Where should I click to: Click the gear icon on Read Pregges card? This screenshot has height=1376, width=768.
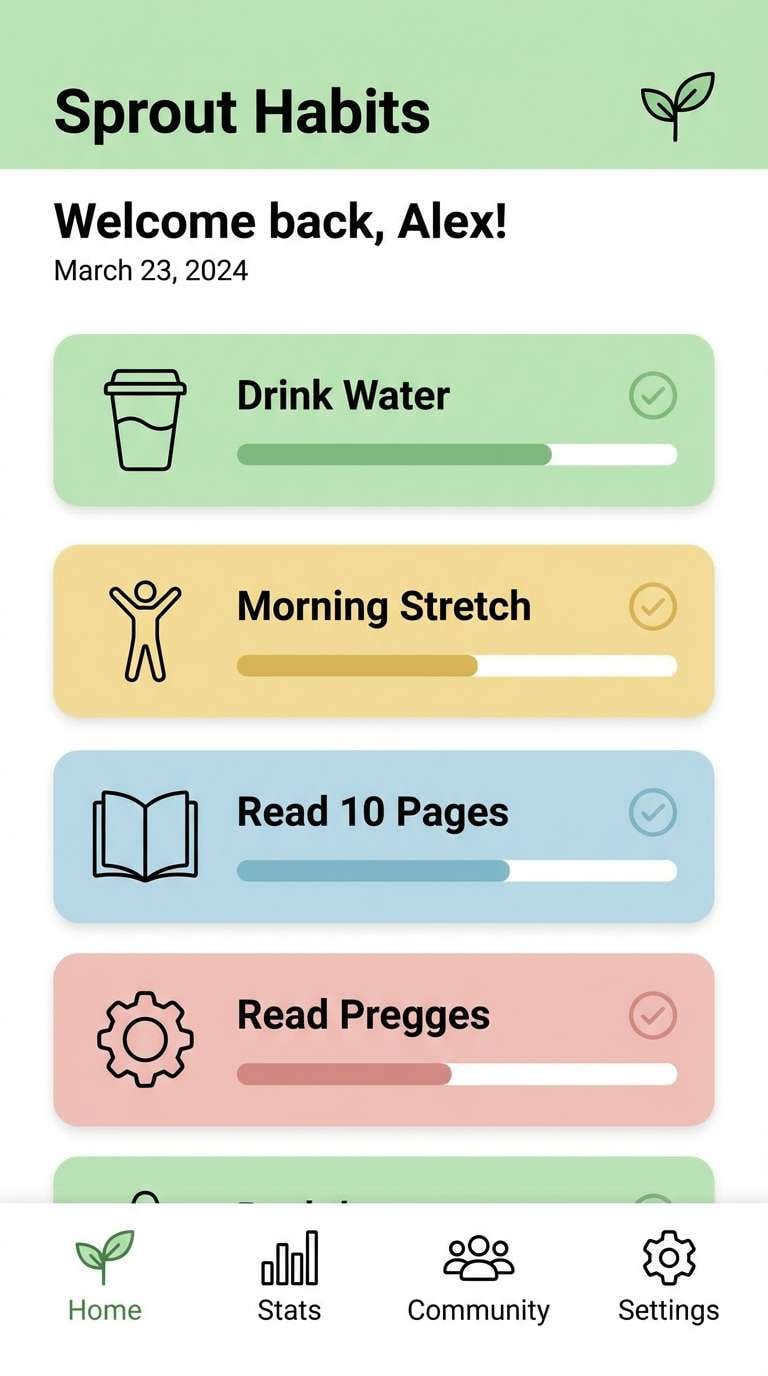click(146, 1038)
